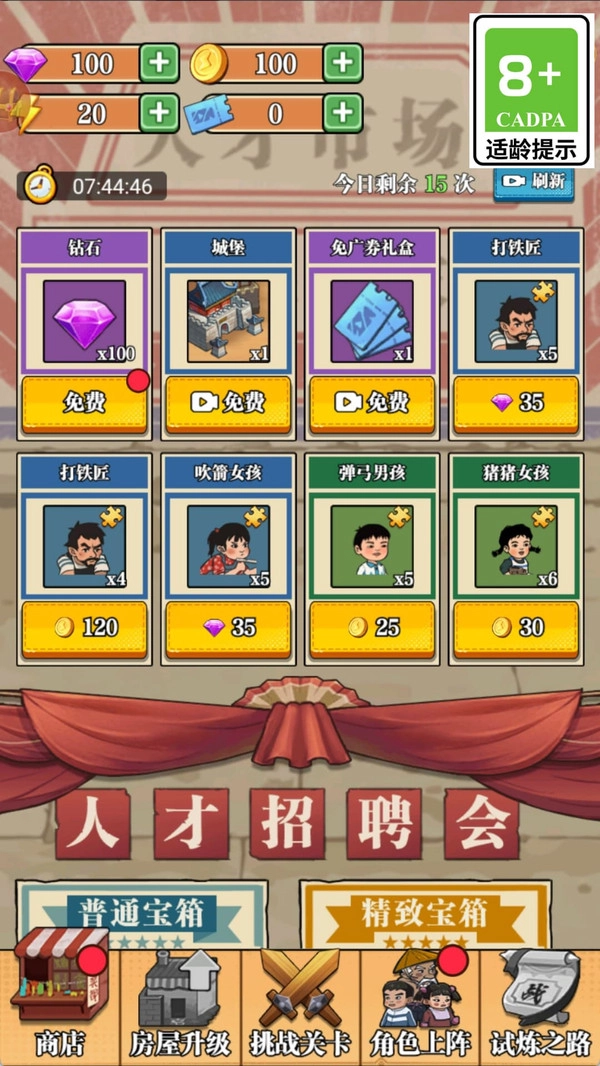Buy 吹箭女孩 for 35 diamonds
Viewport: 600px width, 1066px height.
click(229, 627)
